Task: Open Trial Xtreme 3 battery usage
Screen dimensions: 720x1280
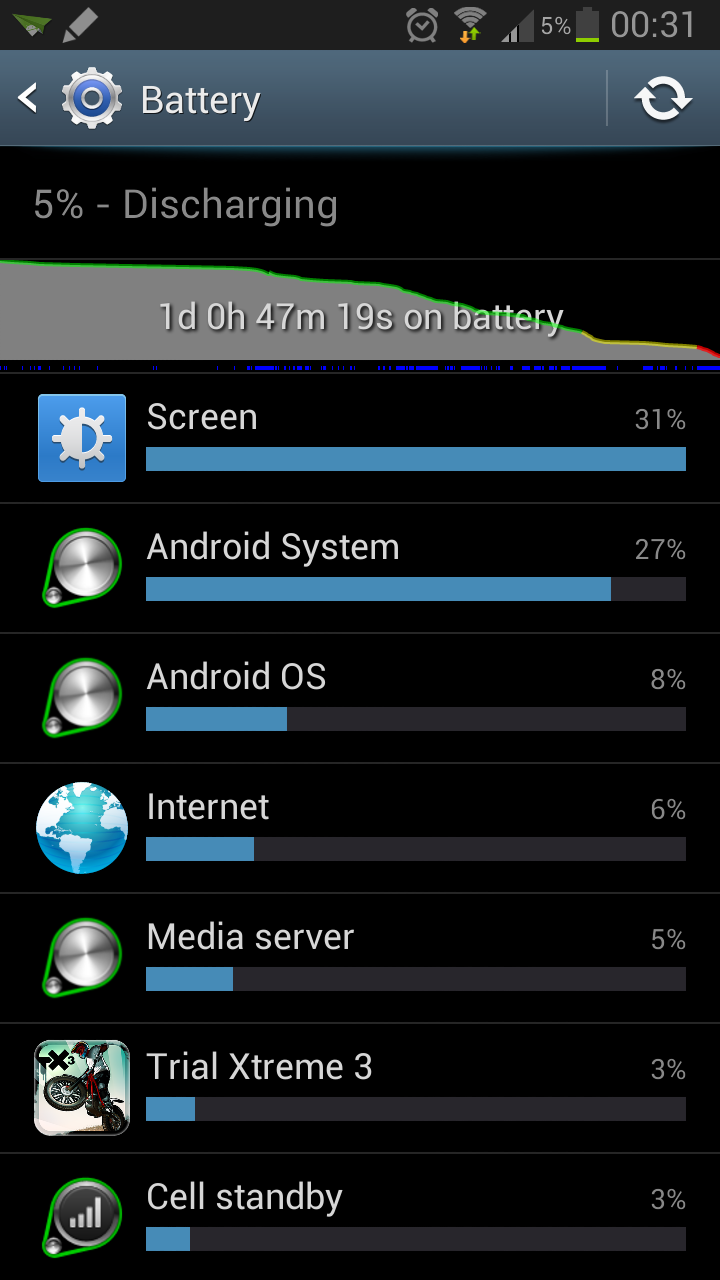Action: 360,1088
